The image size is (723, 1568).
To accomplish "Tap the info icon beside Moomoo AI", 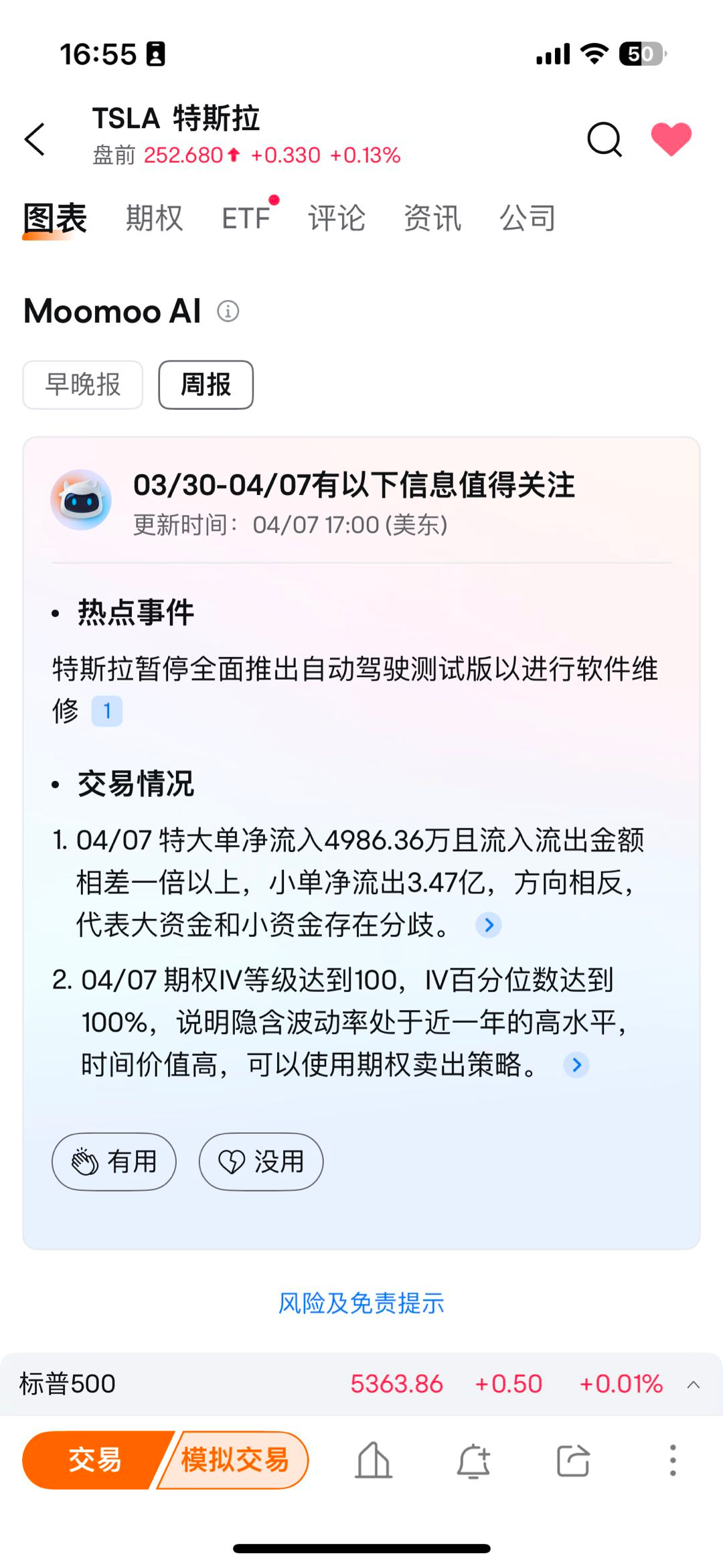I will coord(228,311).
